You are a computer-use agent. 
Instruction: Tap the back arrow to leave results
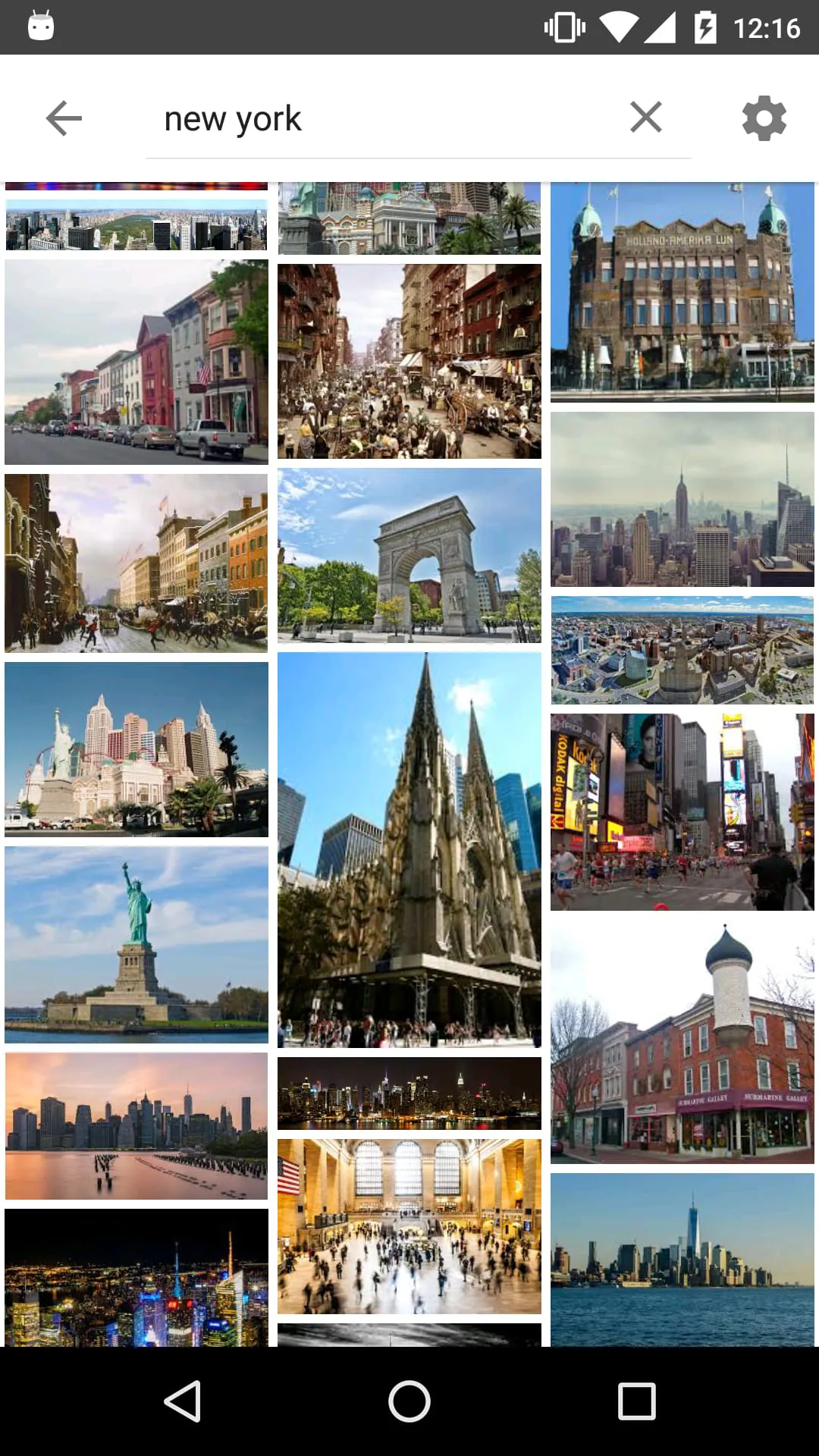pyautogui.click(x=64, y=118)
